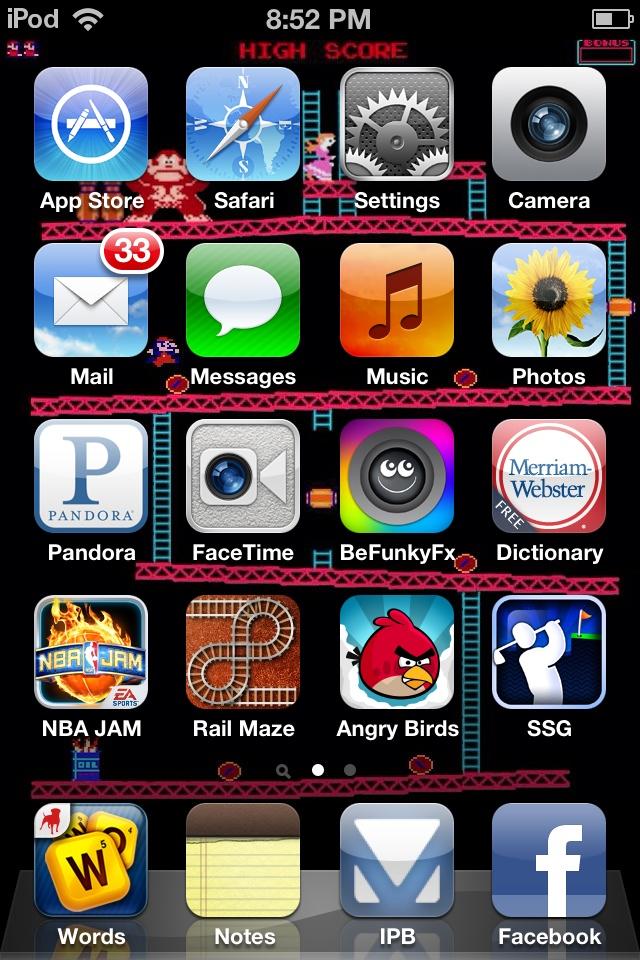Launch Words from the dock
This screenshot has height=960, width=640.
[x=91, y=861]
